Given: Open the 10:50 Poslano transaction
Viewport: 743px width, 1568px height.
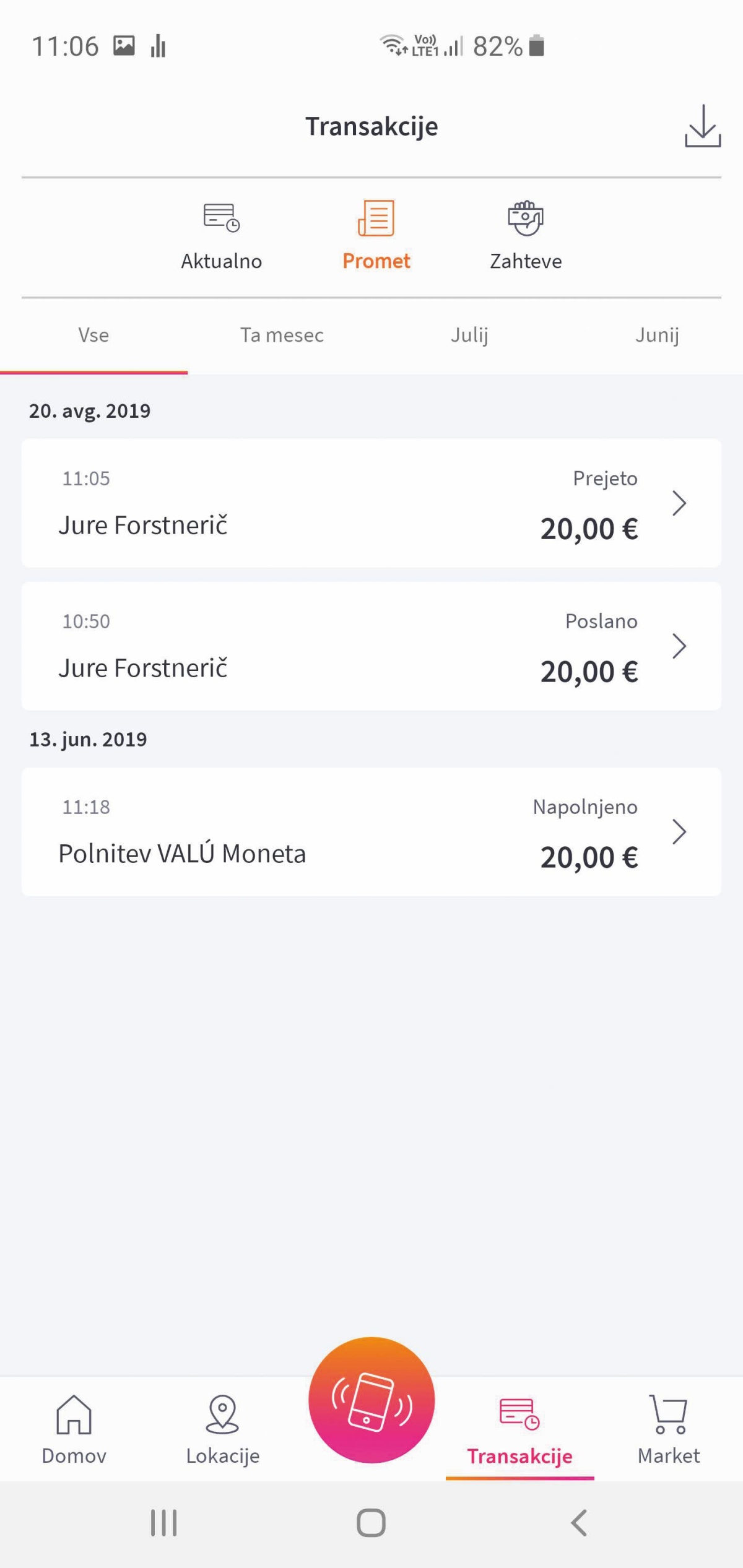Looking at the screenshot, I should 371,646.
